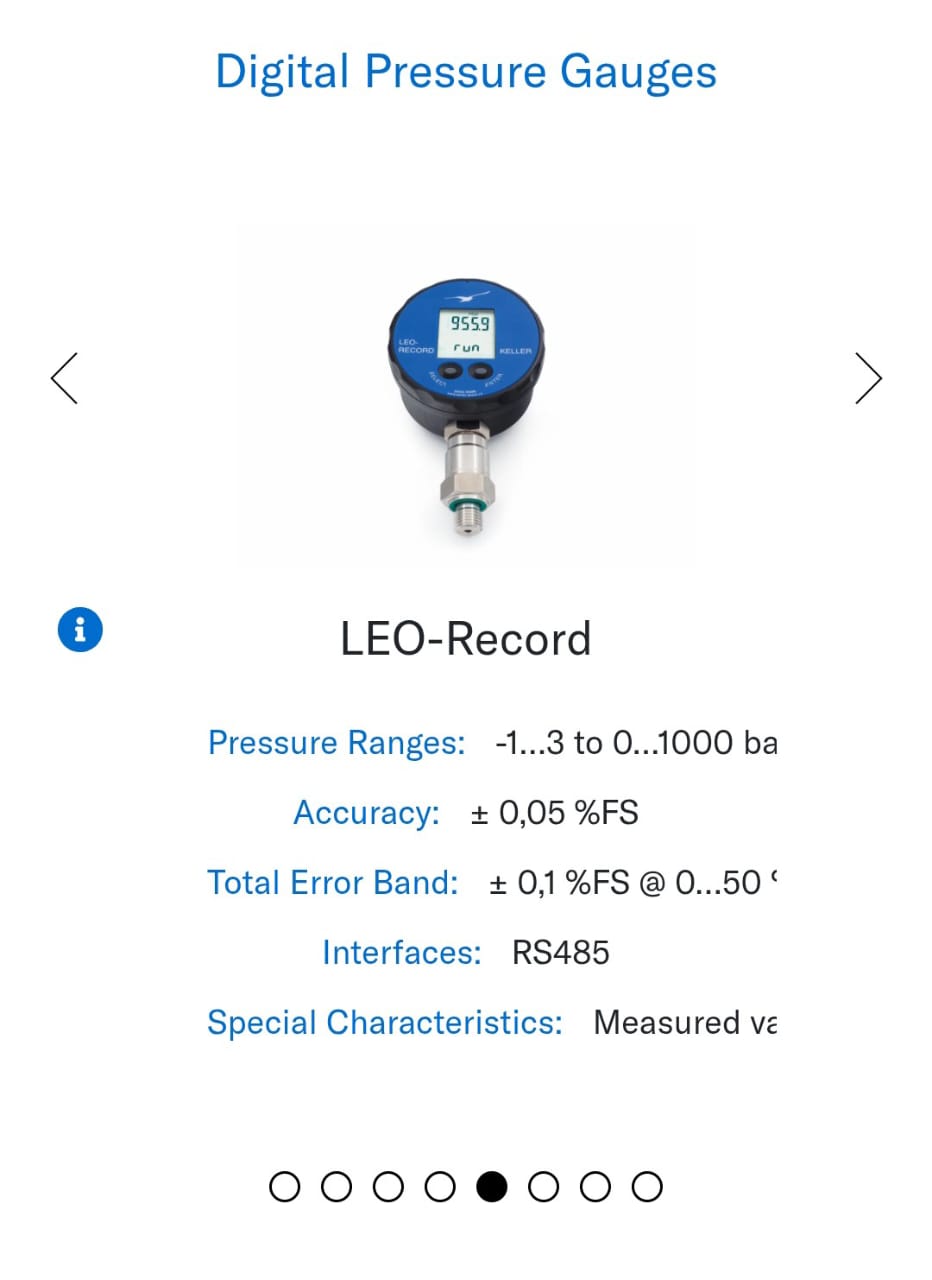Select the fourth pagination dot
This screenshot has height=1280, width=932.
click(x=440, y=1186)
